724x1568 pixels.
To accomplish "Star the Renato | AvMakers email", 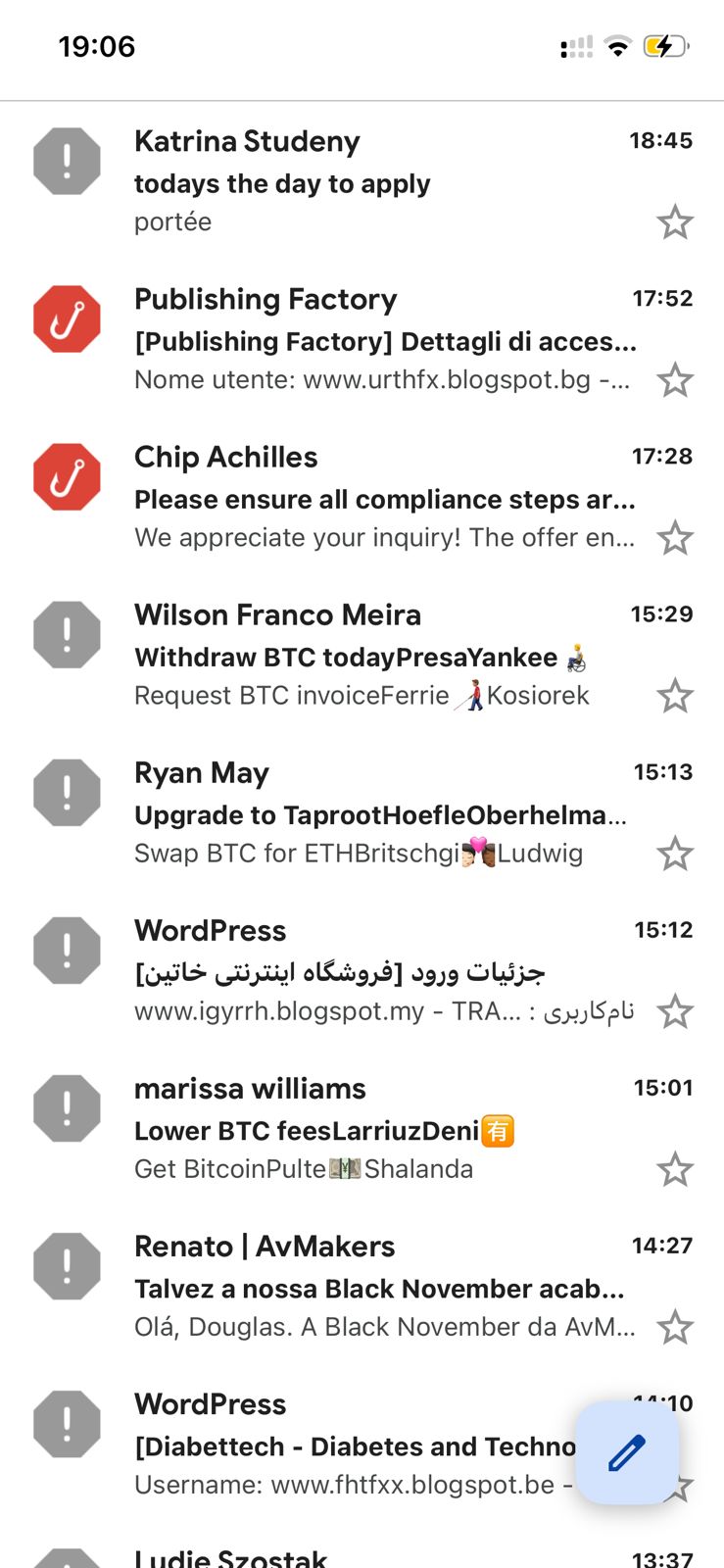I will click(x=674, y=1328).
